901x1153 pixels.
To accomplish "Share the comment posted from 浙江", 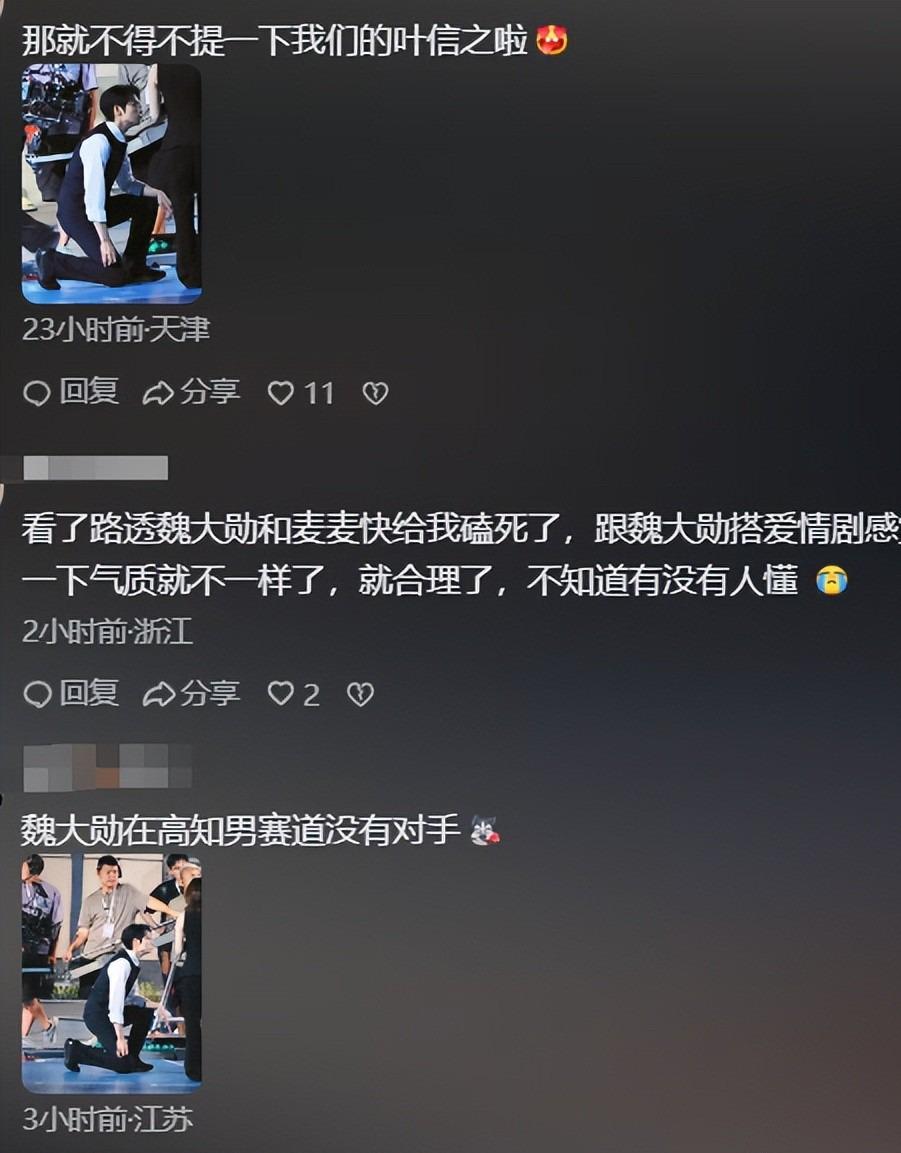I will (x=191, y=693).
